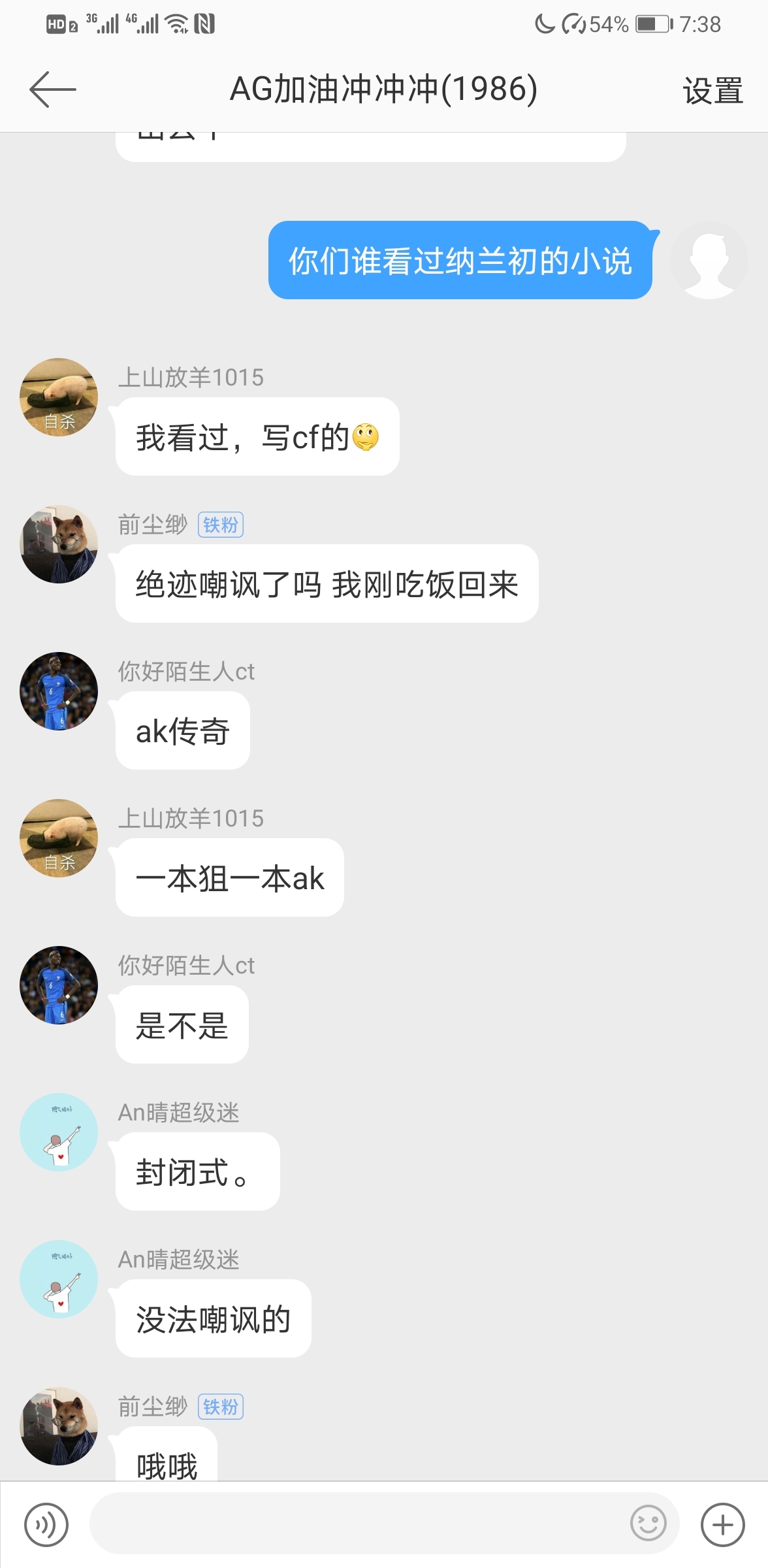
Task: Go back from the group chat
Action: pyautogui.click(x=52, y=90)
